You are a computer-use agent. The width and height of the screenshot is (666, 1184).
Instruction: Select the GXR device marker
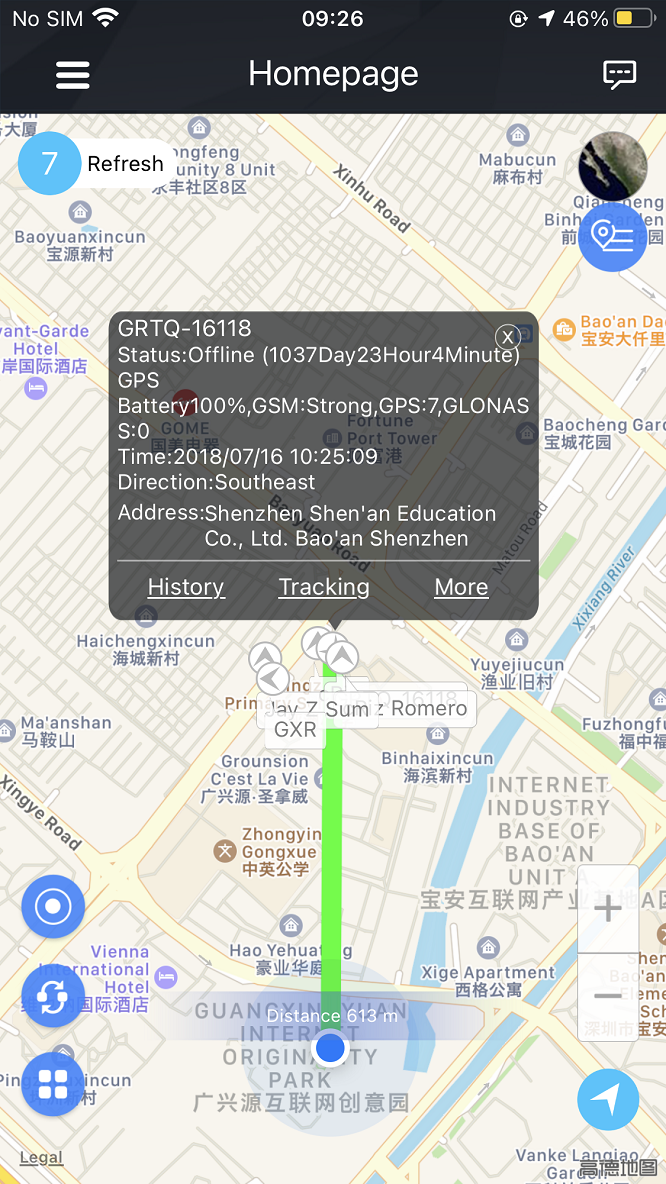click(x=295, y=730)
